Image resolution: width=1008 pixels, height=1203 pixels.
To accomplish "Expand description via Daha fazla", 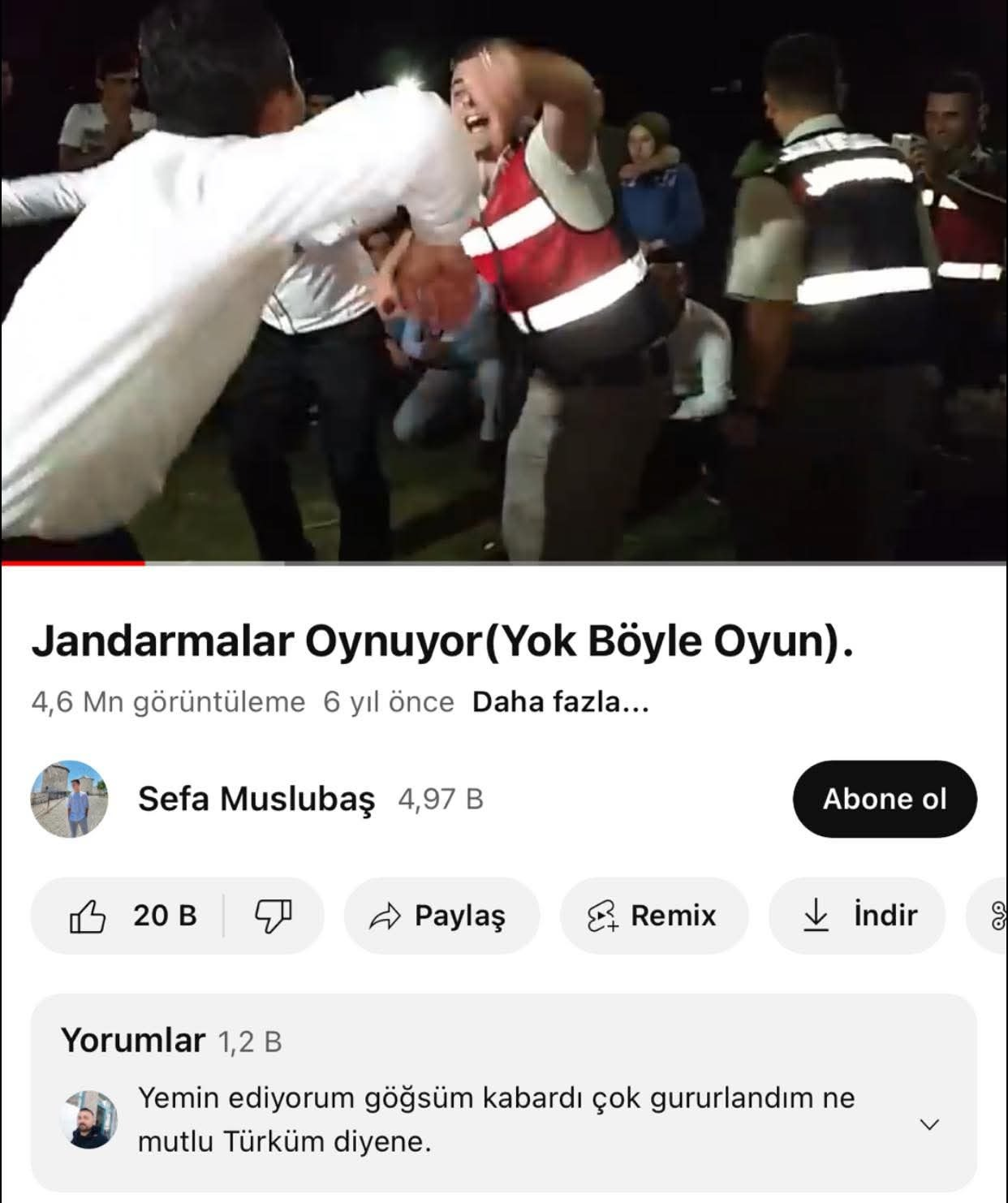I will pos(560,702).
